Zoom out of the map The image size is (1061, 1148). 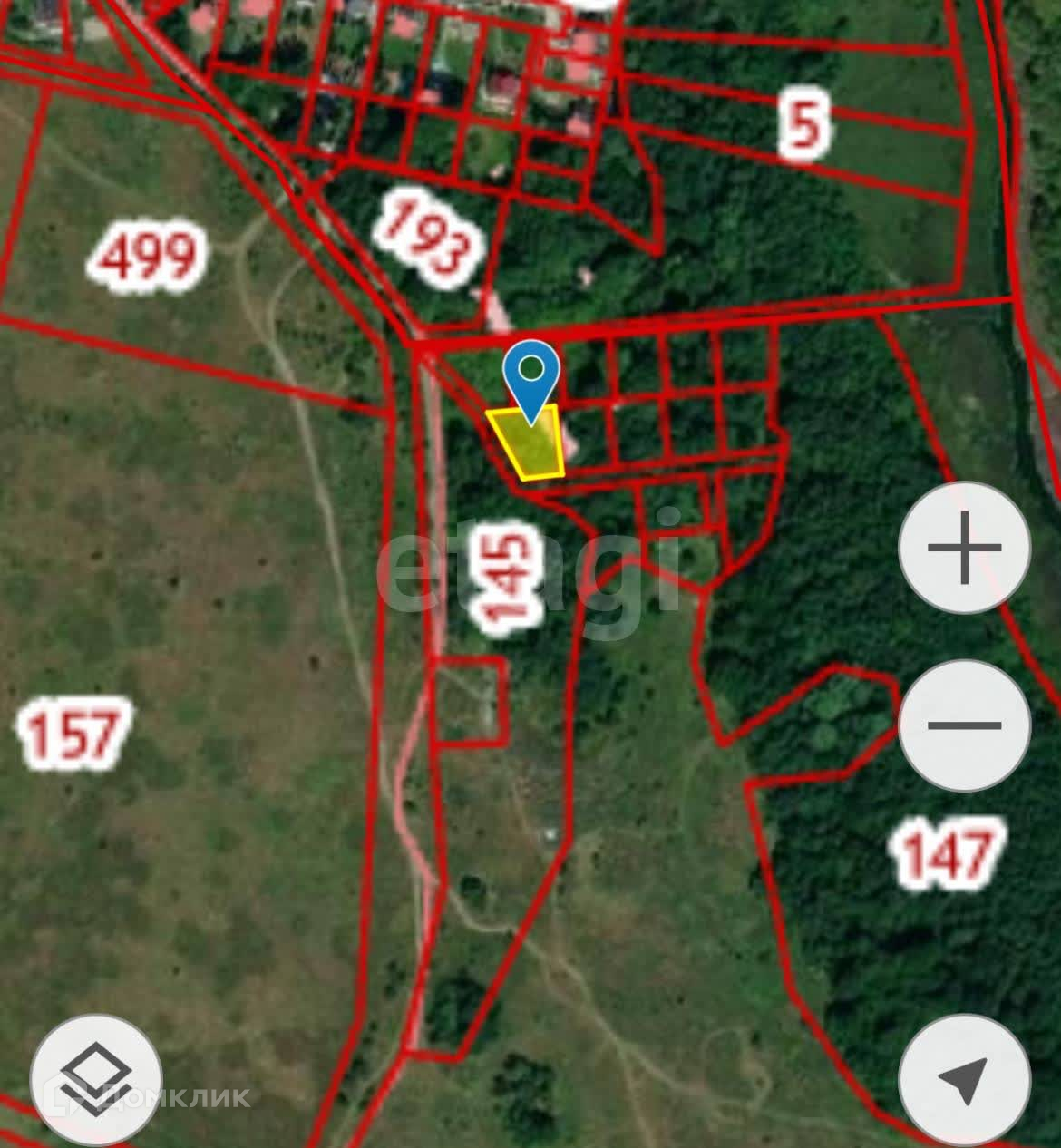coord(964,725)
